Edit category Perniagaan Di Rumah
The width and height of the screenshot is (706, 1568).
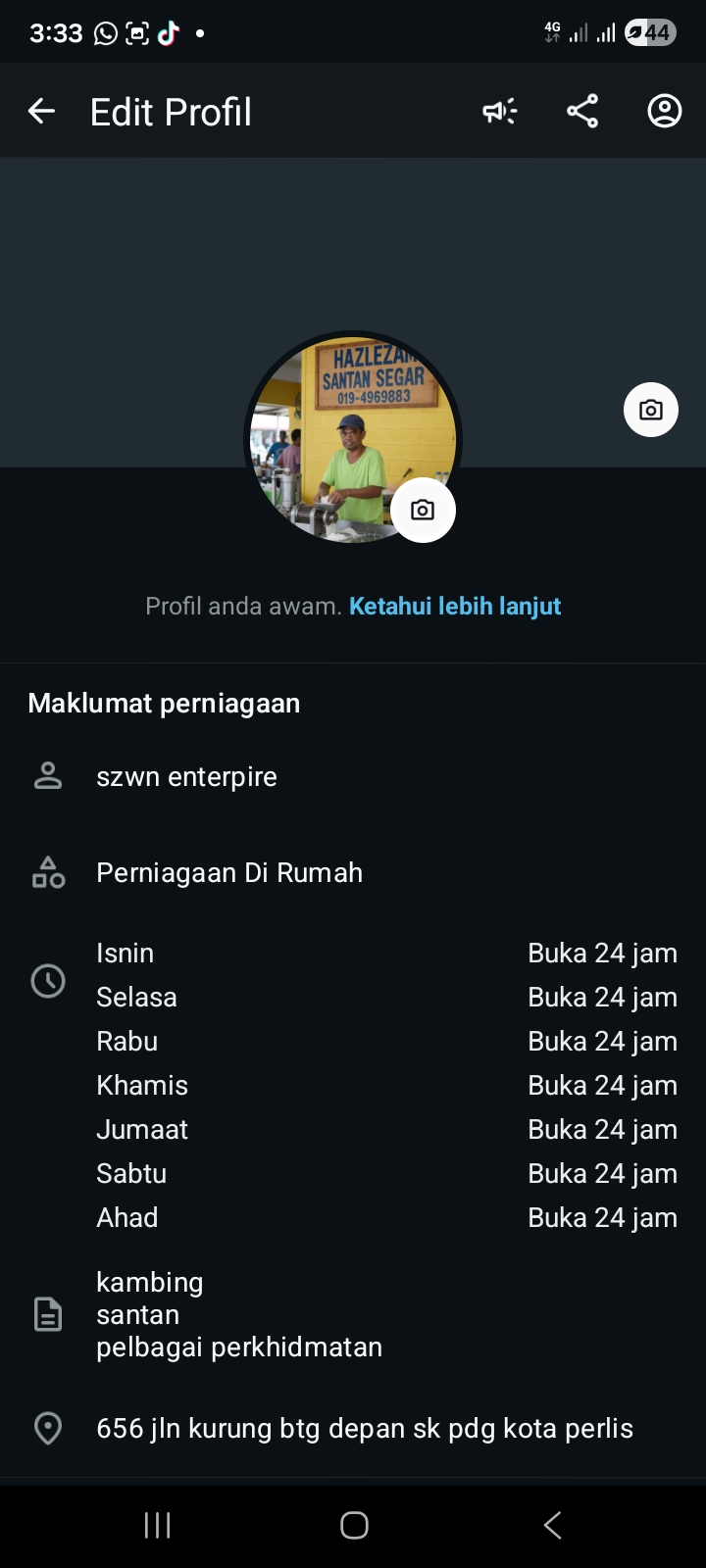coord(229,873)
